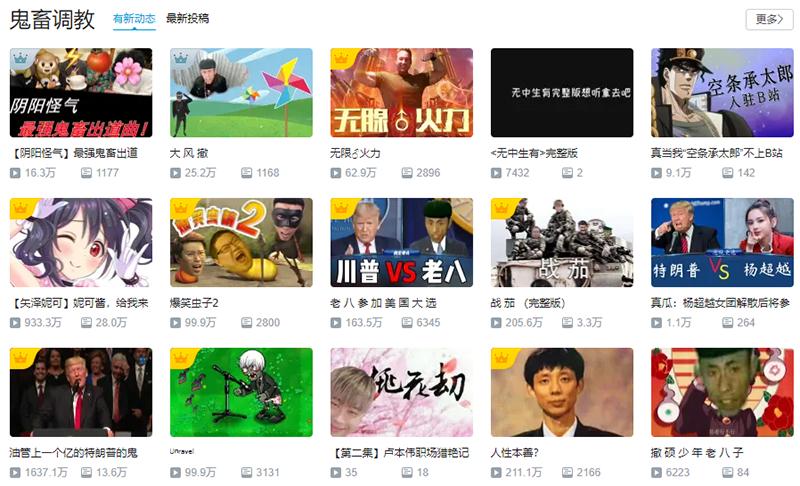Tap the 更多 button
This screenshot has height=486, width=800.
pos(769,19)
